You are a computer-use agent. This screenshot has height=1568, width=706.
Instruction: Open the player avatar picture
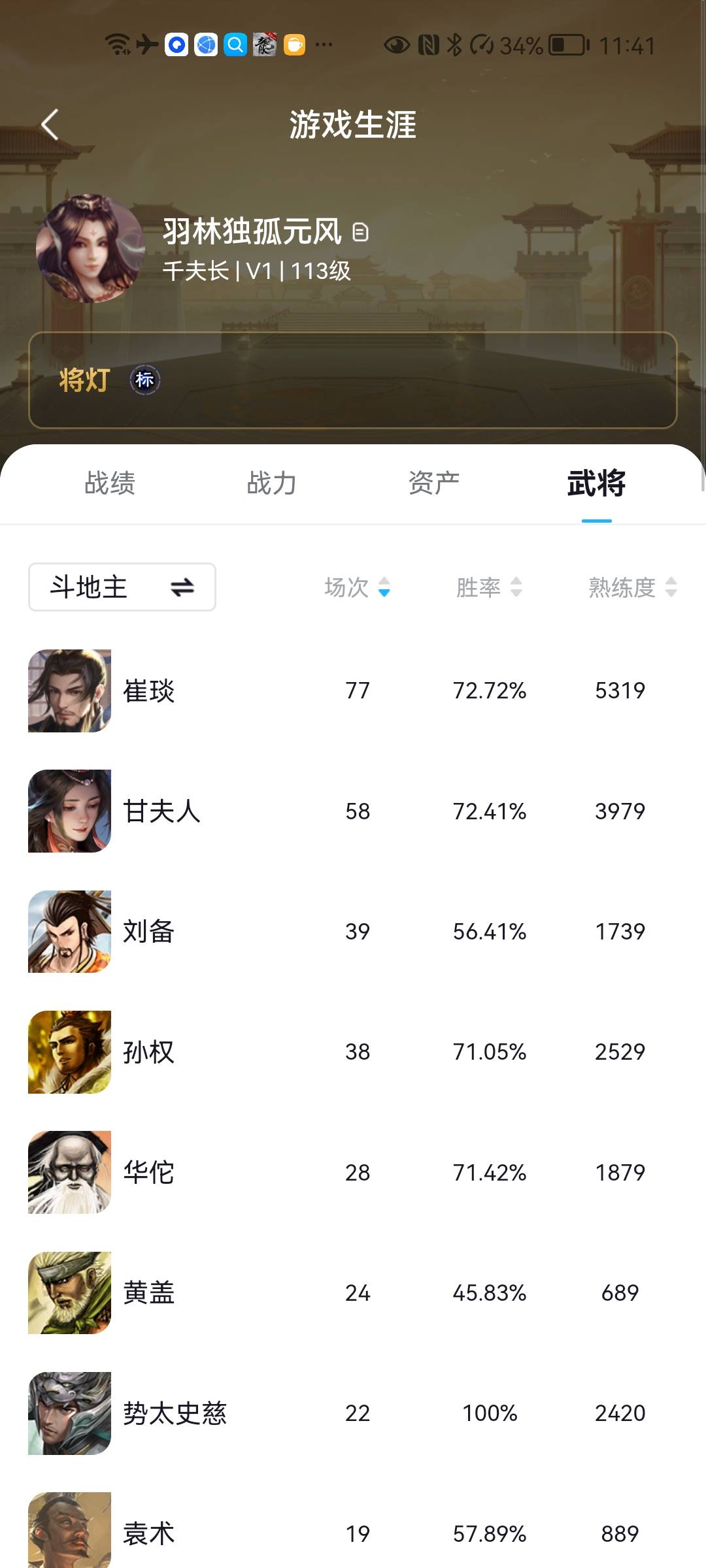click(90, 248)
